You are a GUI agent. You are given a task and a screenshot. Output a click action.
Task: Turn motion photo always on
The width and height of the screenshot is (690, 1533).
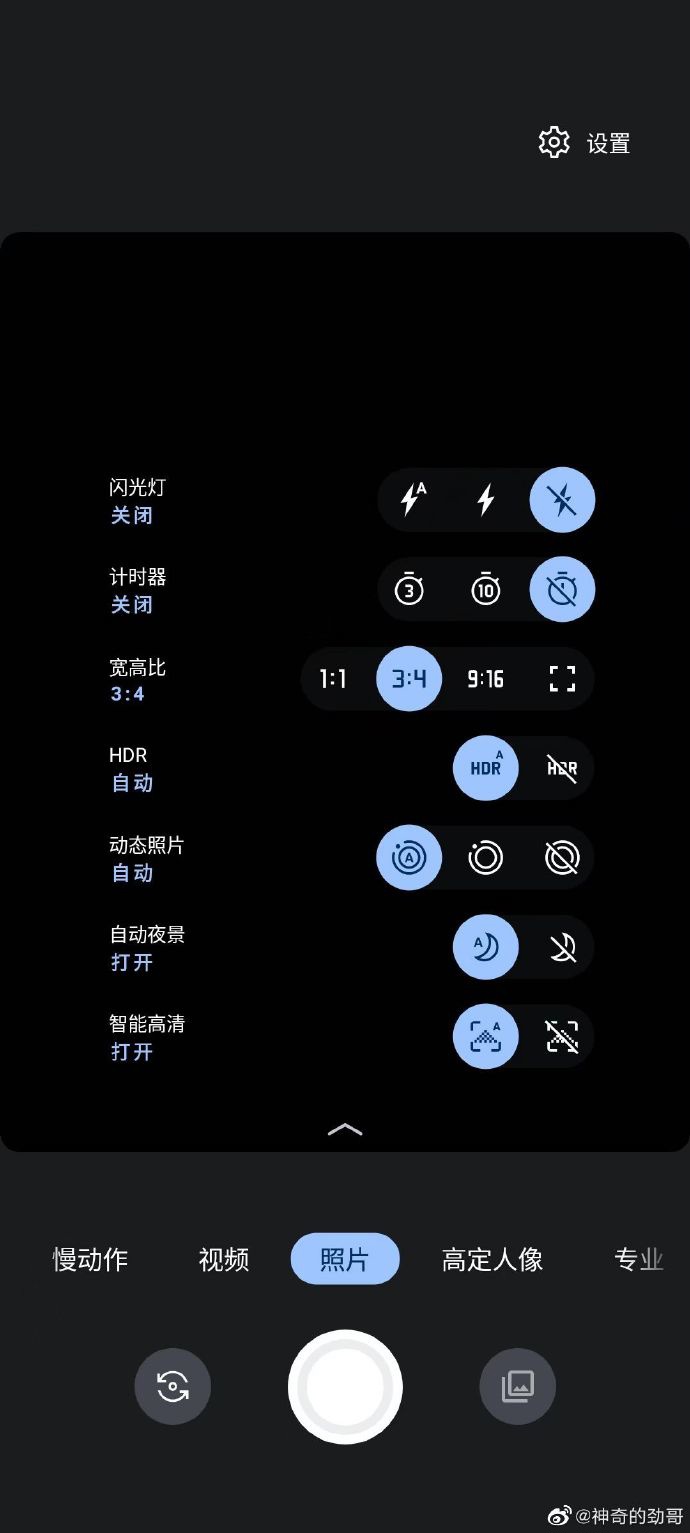pyautogui.click(x=486, y=857)
